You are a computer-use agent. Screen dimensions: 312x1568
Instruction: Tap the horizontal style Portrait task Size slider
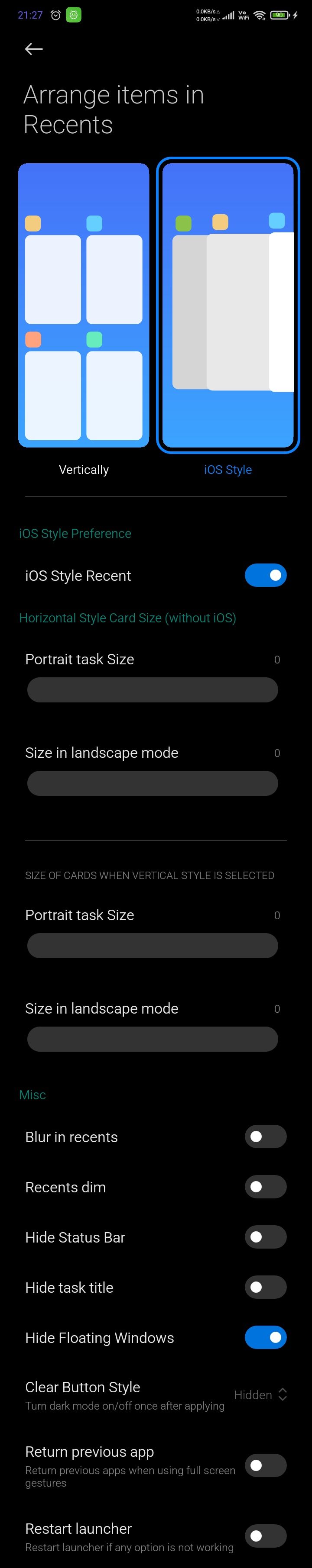click(x=153, y=690)
